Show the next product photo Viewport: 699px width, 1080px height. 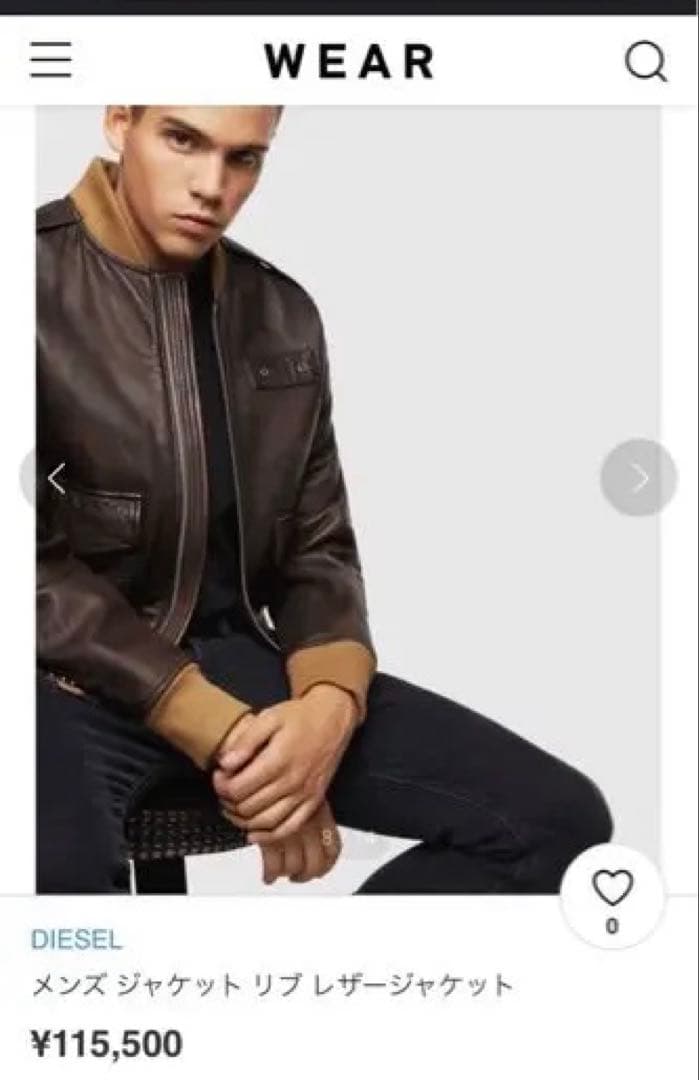click(638, 478)
